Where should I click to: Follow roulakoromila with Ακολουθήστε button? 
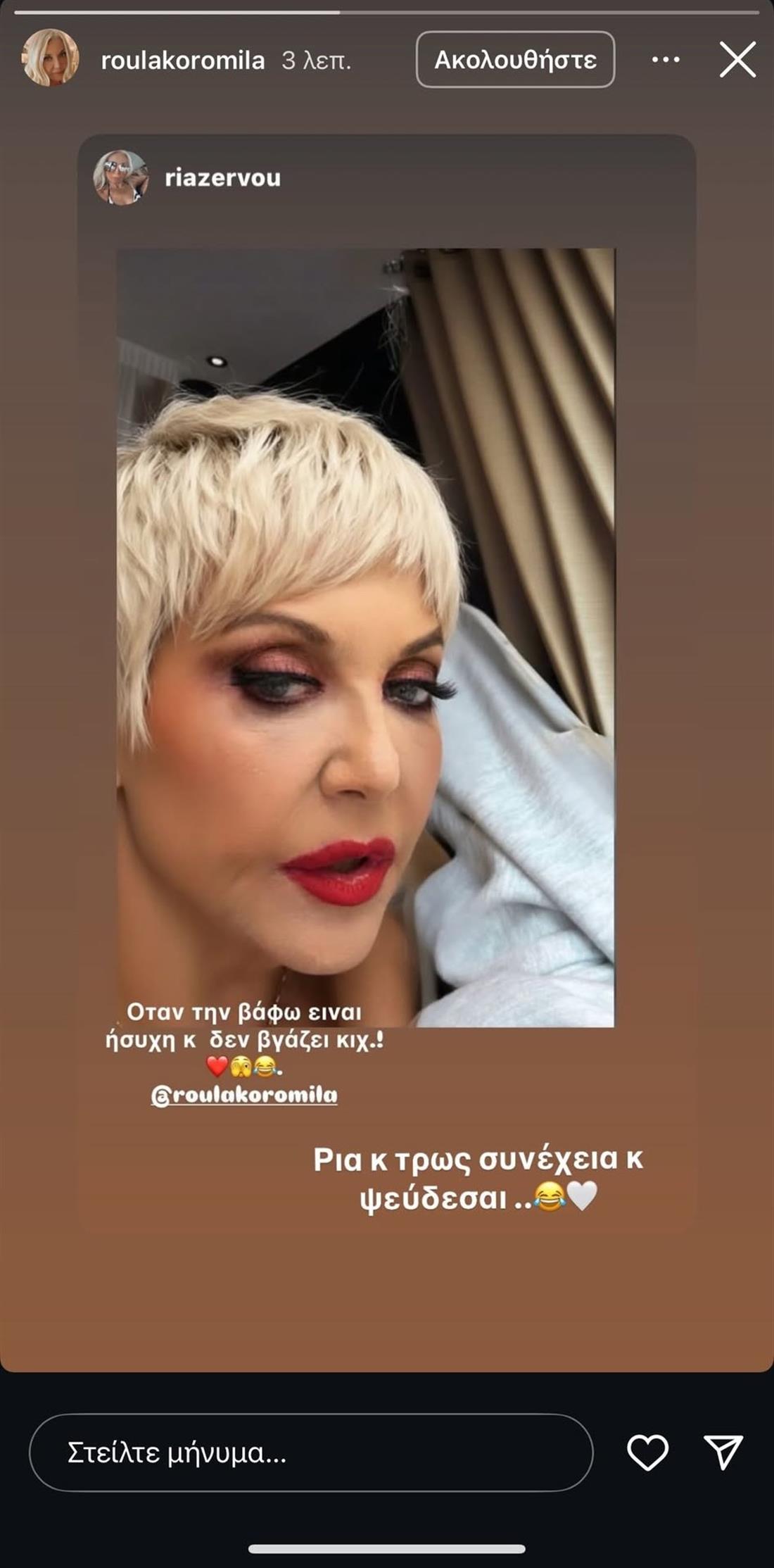coord(515,60)
